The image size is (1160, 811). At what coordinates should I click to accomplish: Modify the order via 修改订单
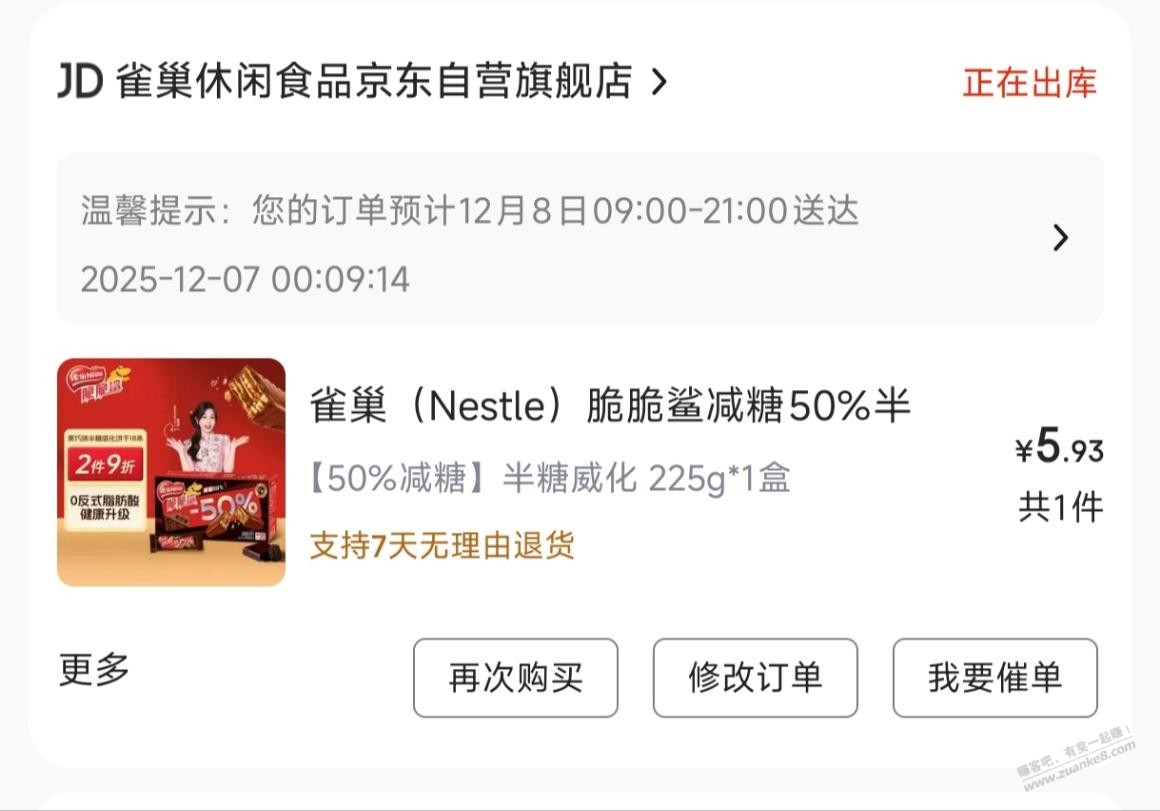pyautogui.click(x=755, y=678)
